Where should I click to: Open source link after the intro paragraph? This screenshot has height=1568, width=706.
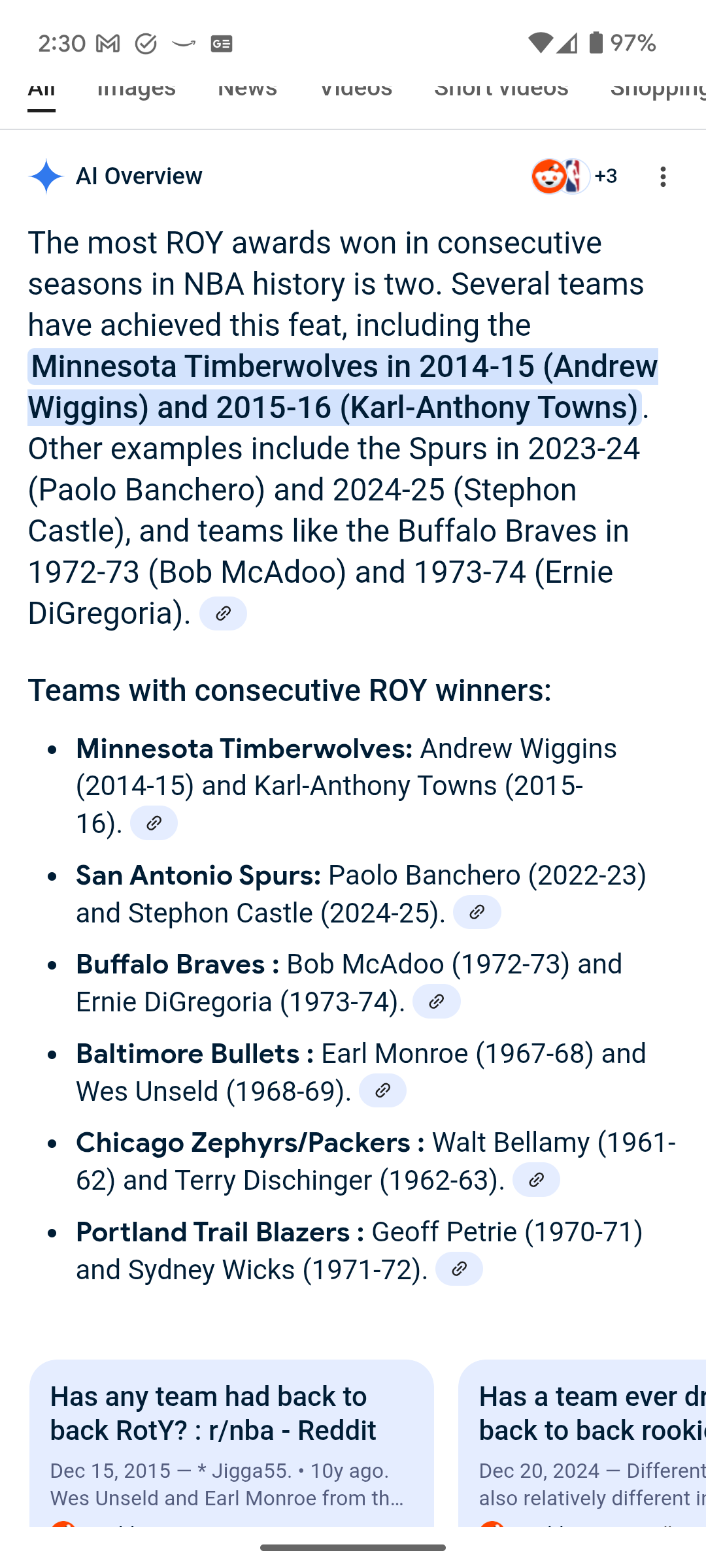click(223, 613)
